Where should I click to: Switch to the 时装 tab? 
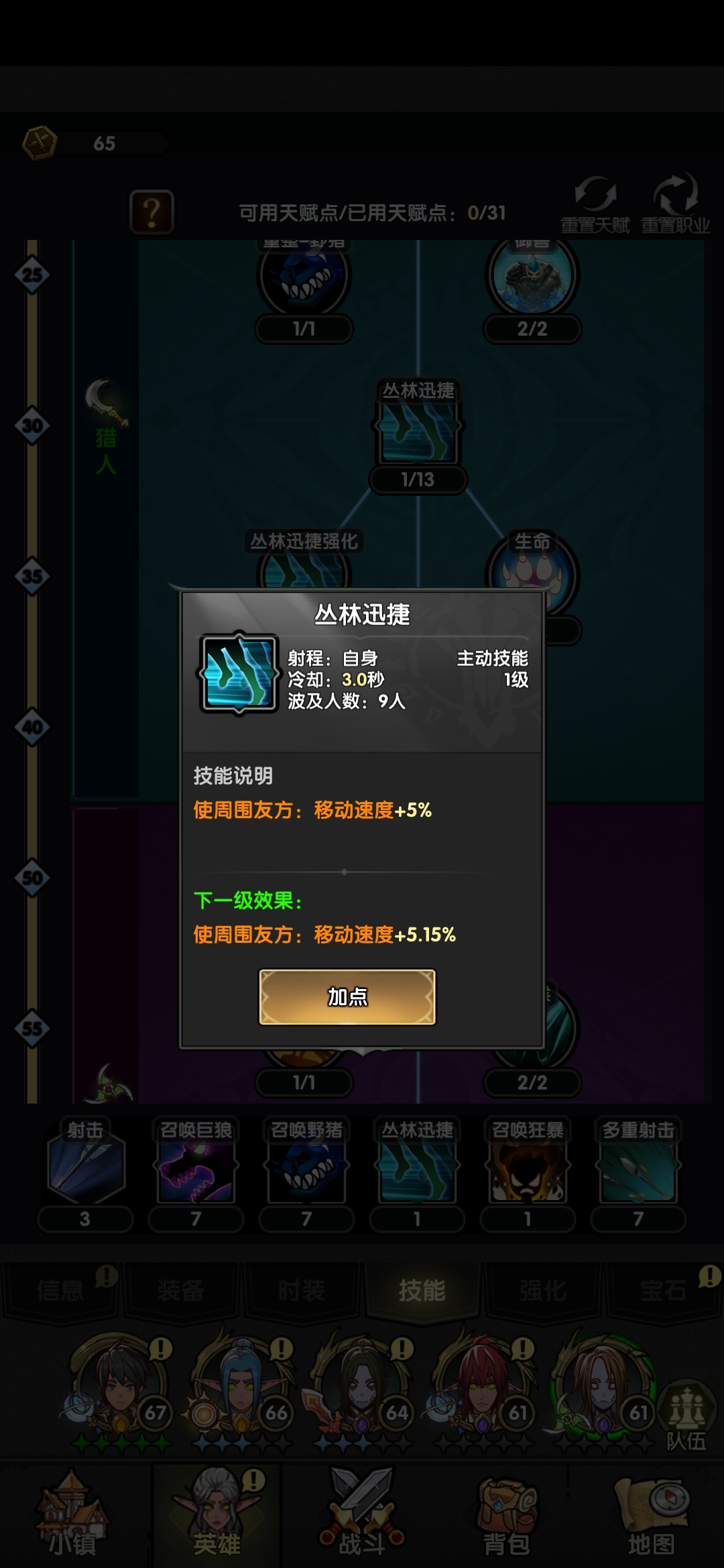click(x=302, y=1290)
